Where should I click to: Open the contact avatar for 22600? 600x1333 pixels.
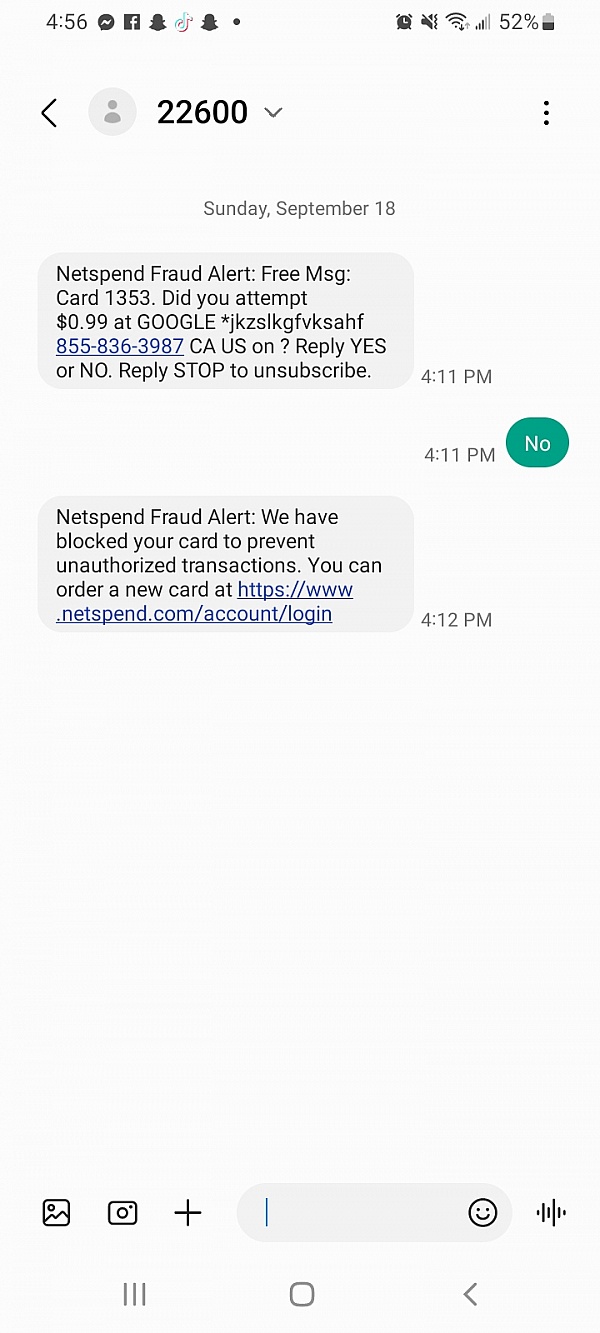tap(113, 112)
